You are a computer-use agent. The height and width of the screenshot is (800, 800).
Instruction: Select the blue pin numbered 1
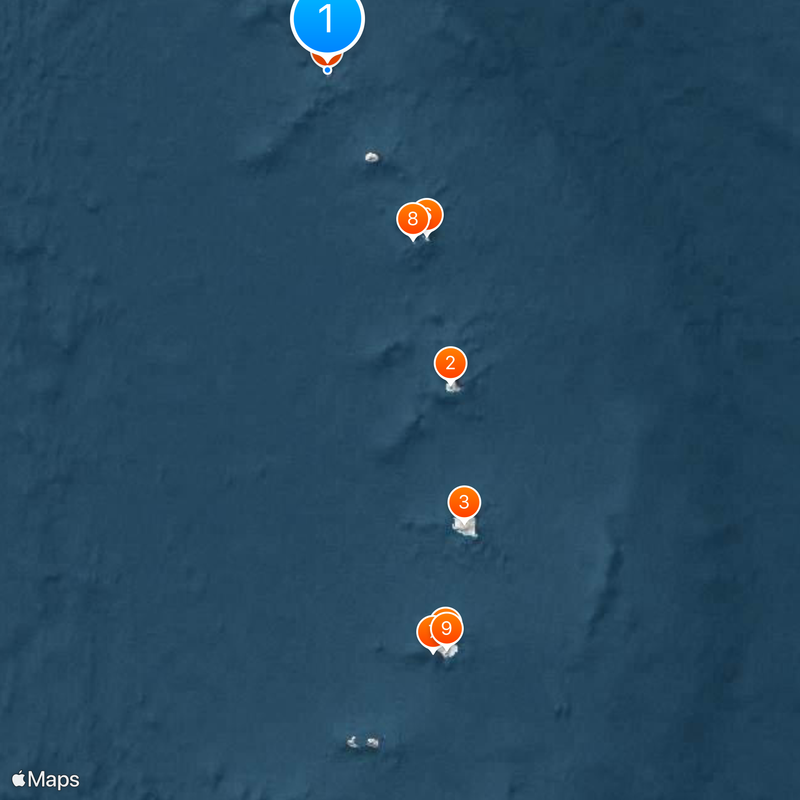[327, 20]
